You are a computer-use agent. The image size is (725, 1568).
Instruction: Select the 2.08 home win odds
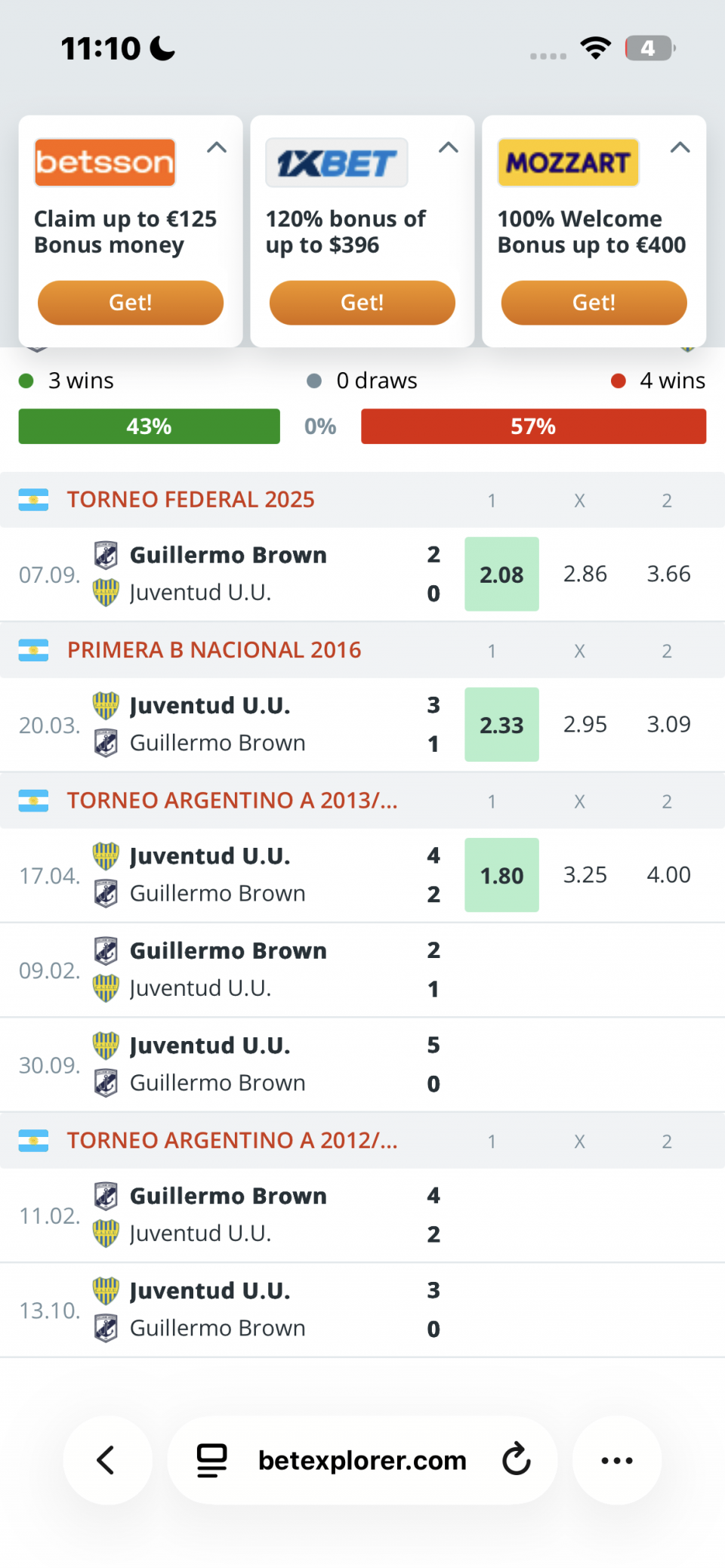tap(501, 575)
